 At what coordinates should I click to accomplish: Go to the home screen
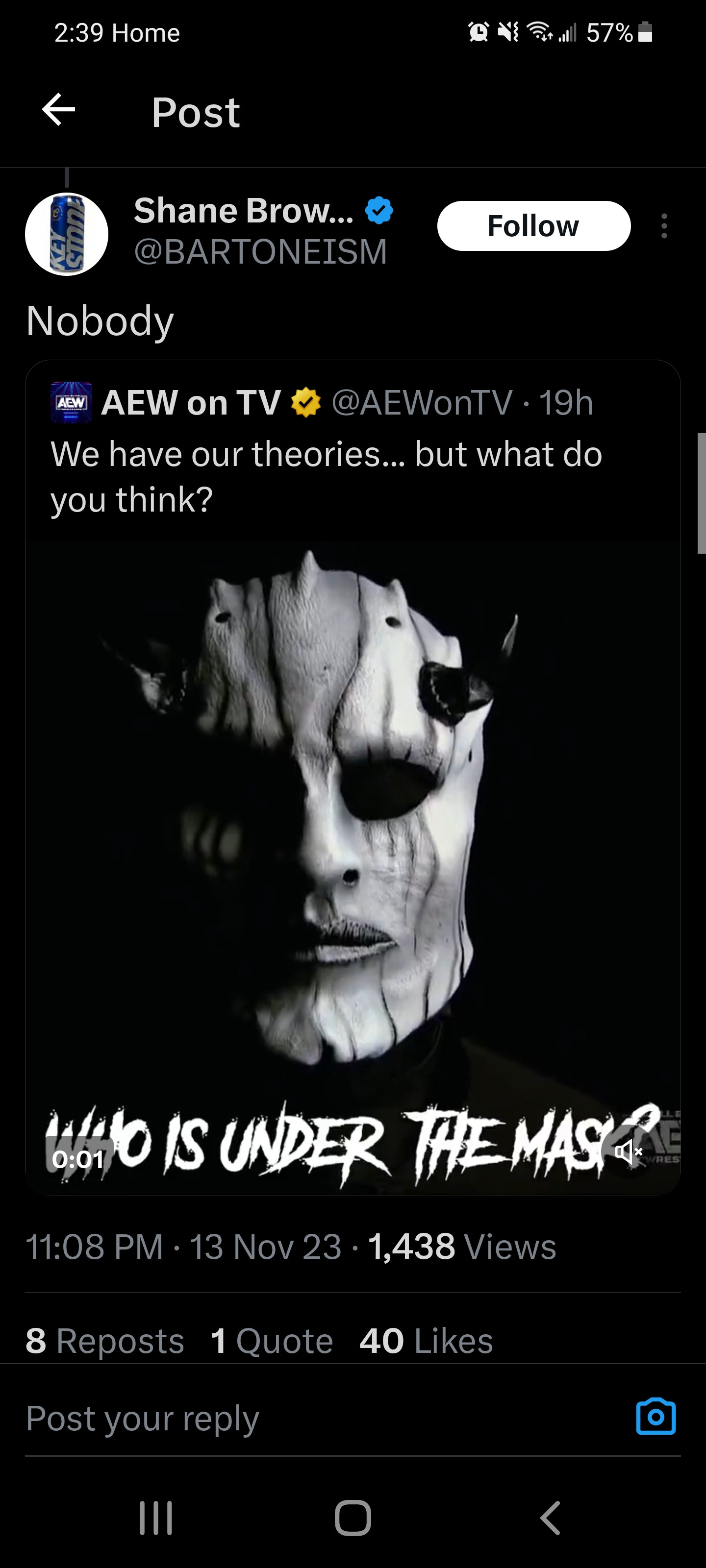click(353, 1518)
